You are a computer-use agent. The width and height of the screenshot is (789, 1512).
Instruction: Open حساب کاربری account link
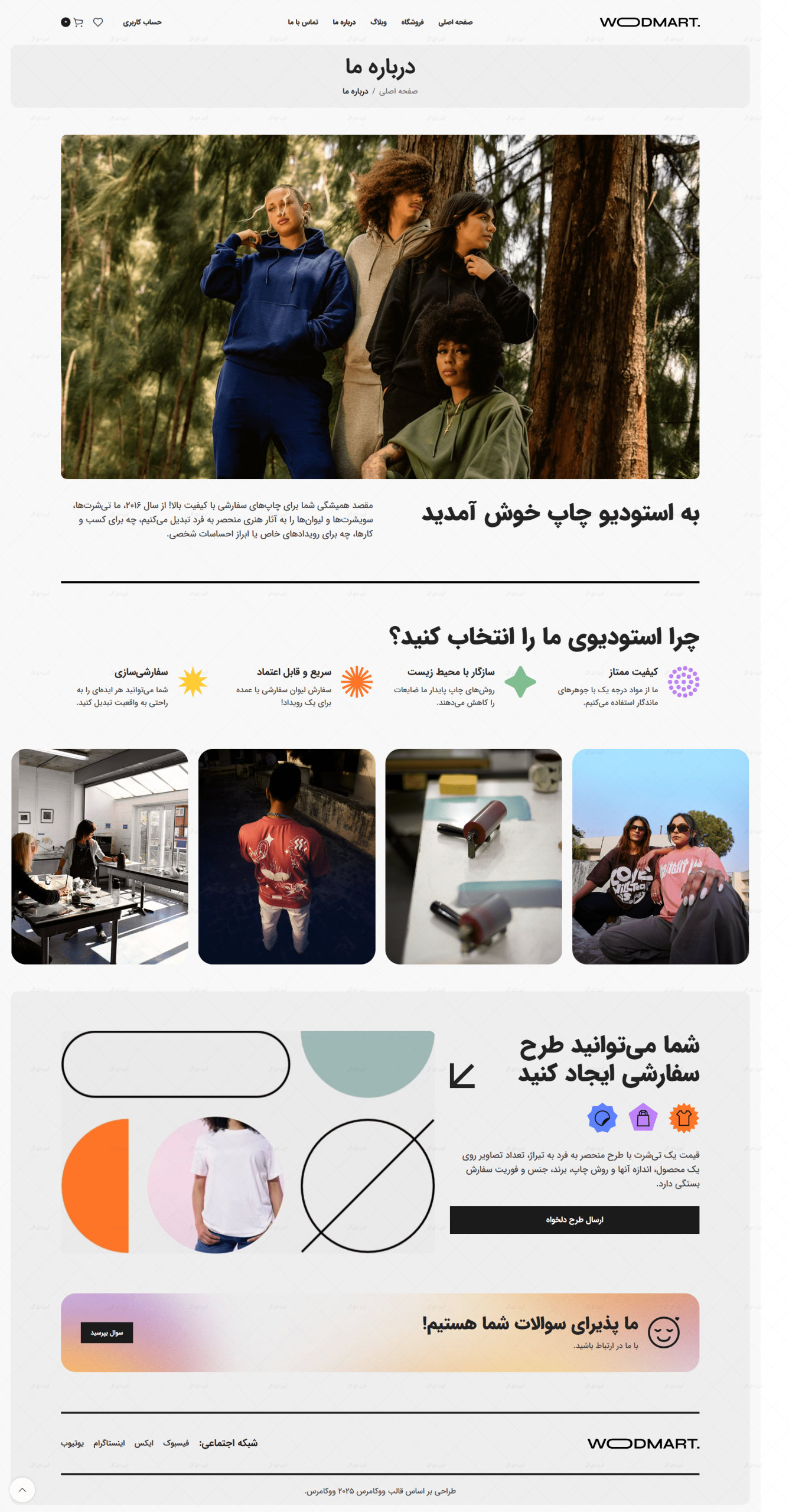pos(142,22)
